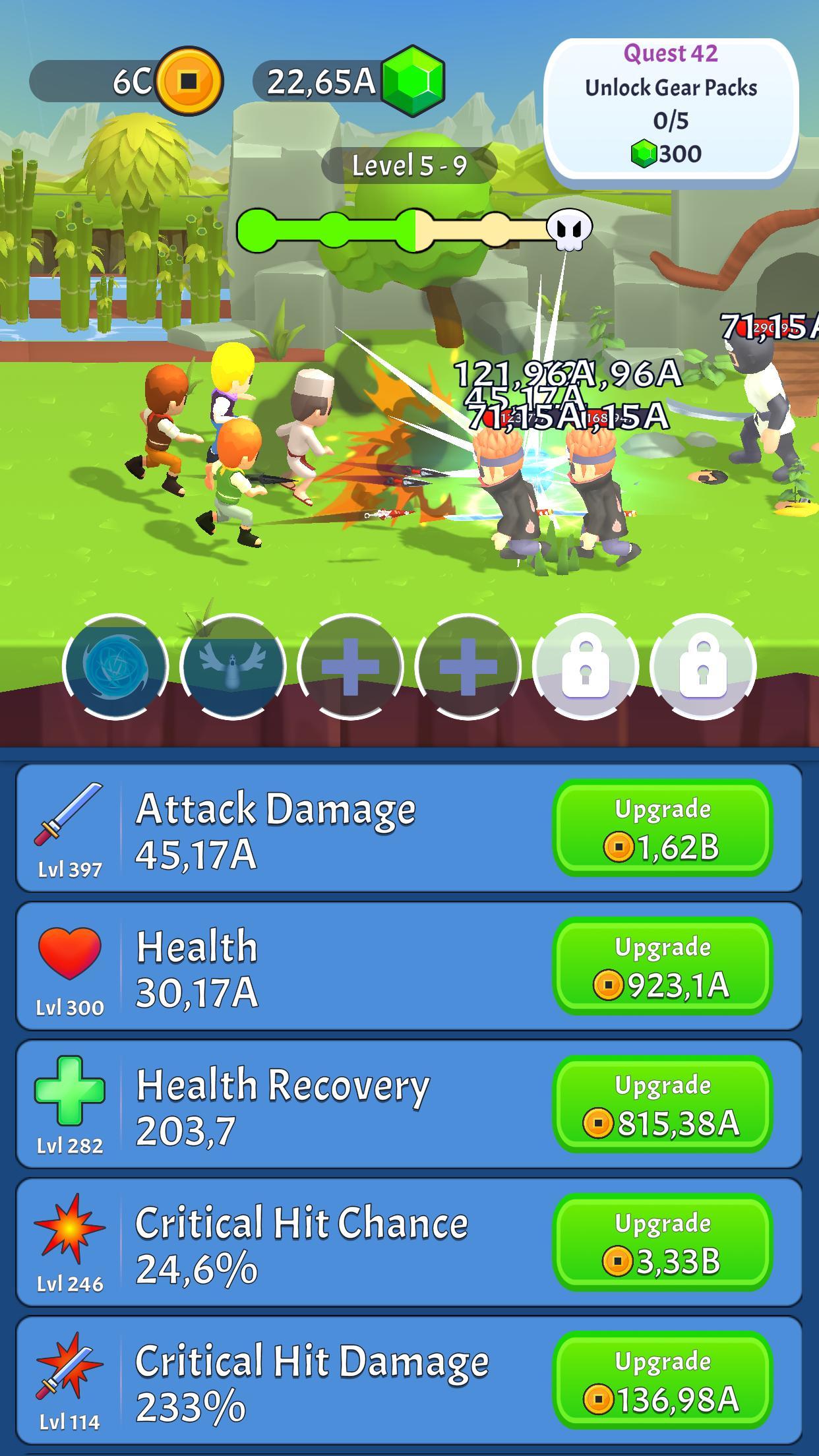Tap the first locked skill slot
Image resolution: width=819 pixels, height=1456 pixels.
(x=586, y=667)
